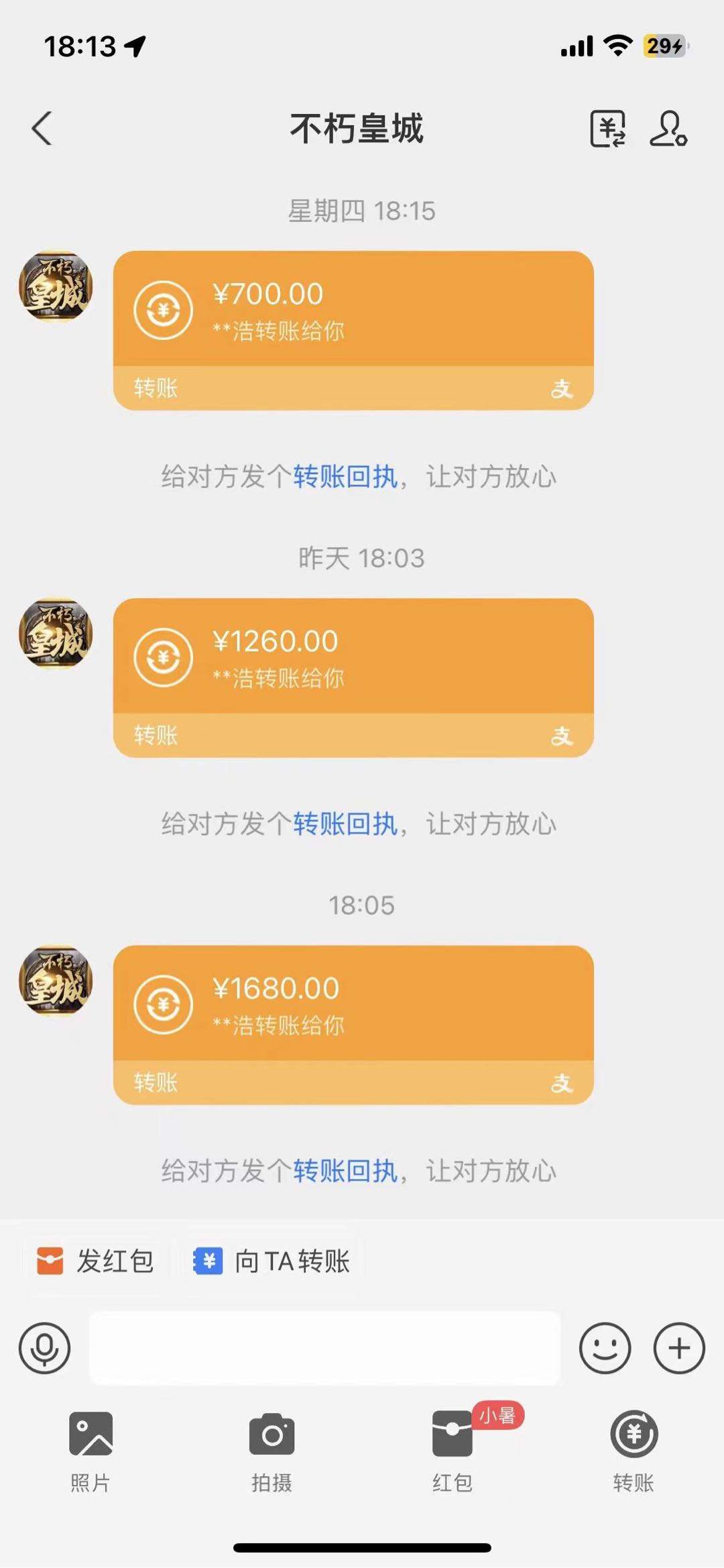The image size is (724, 1568).
Task: Open the emoji picker
Action: tap(605, 1348)
